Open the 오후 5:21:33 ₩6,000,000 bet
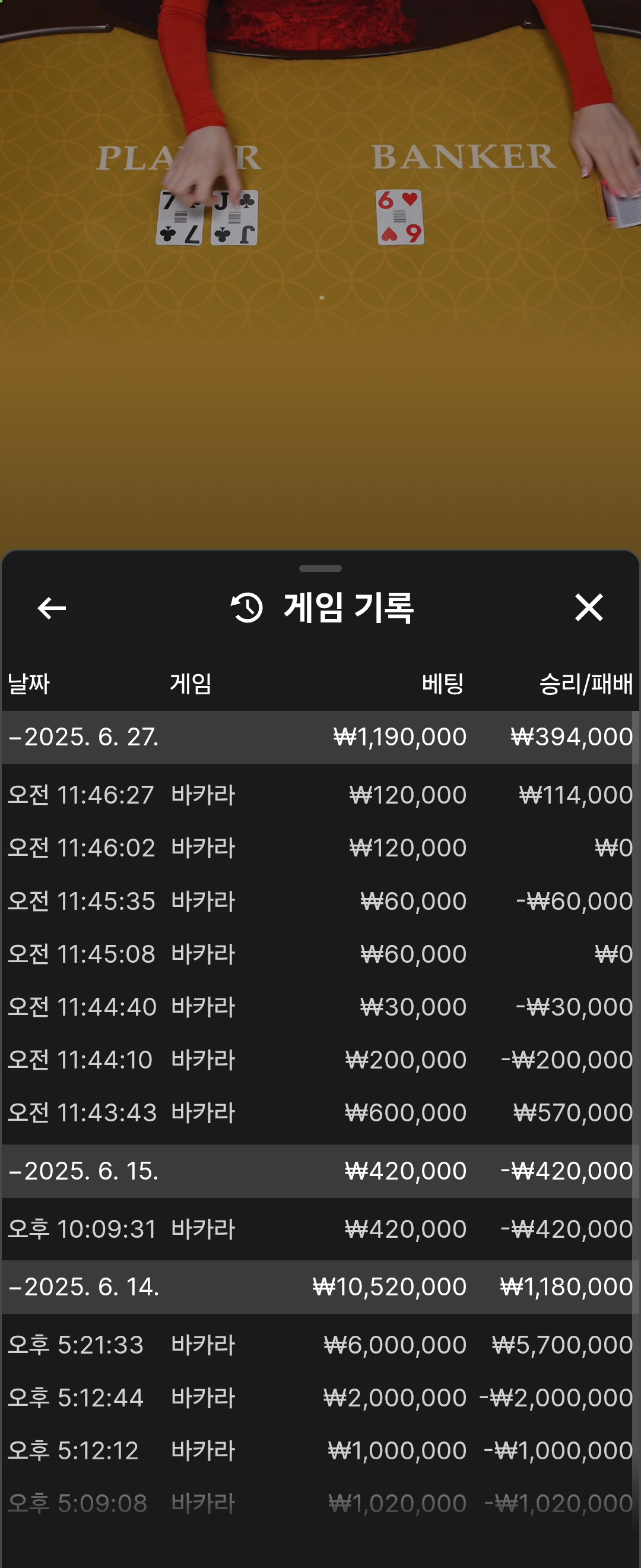Viewport: 641px width, 1568px height. click(319, 1345)
